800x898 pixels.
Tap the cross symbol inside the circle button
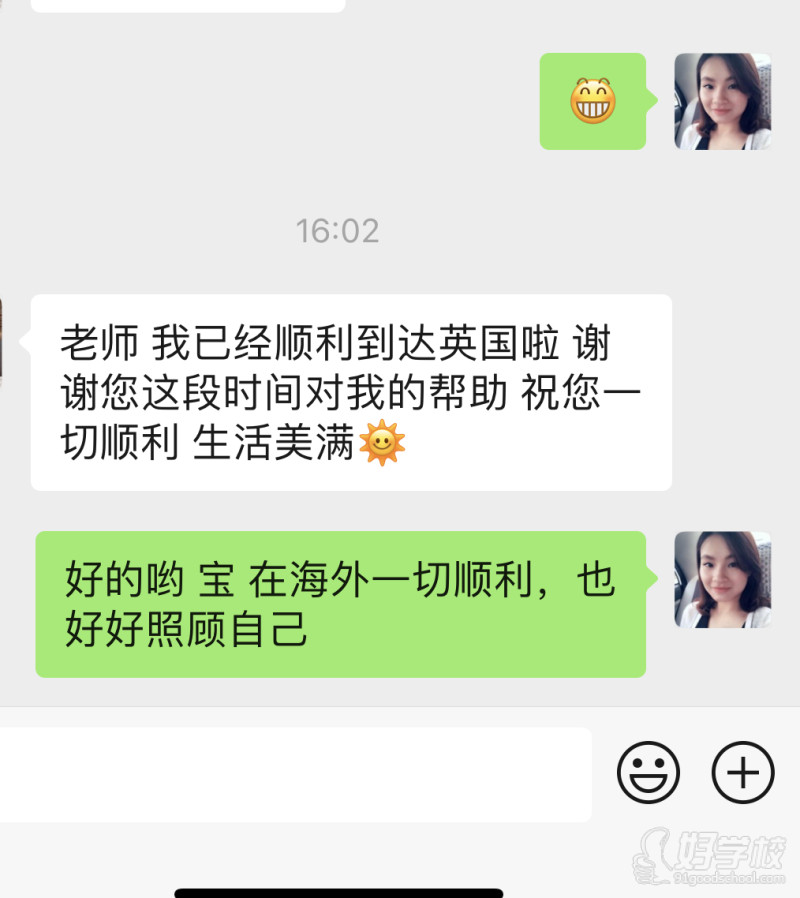(742, 772)
